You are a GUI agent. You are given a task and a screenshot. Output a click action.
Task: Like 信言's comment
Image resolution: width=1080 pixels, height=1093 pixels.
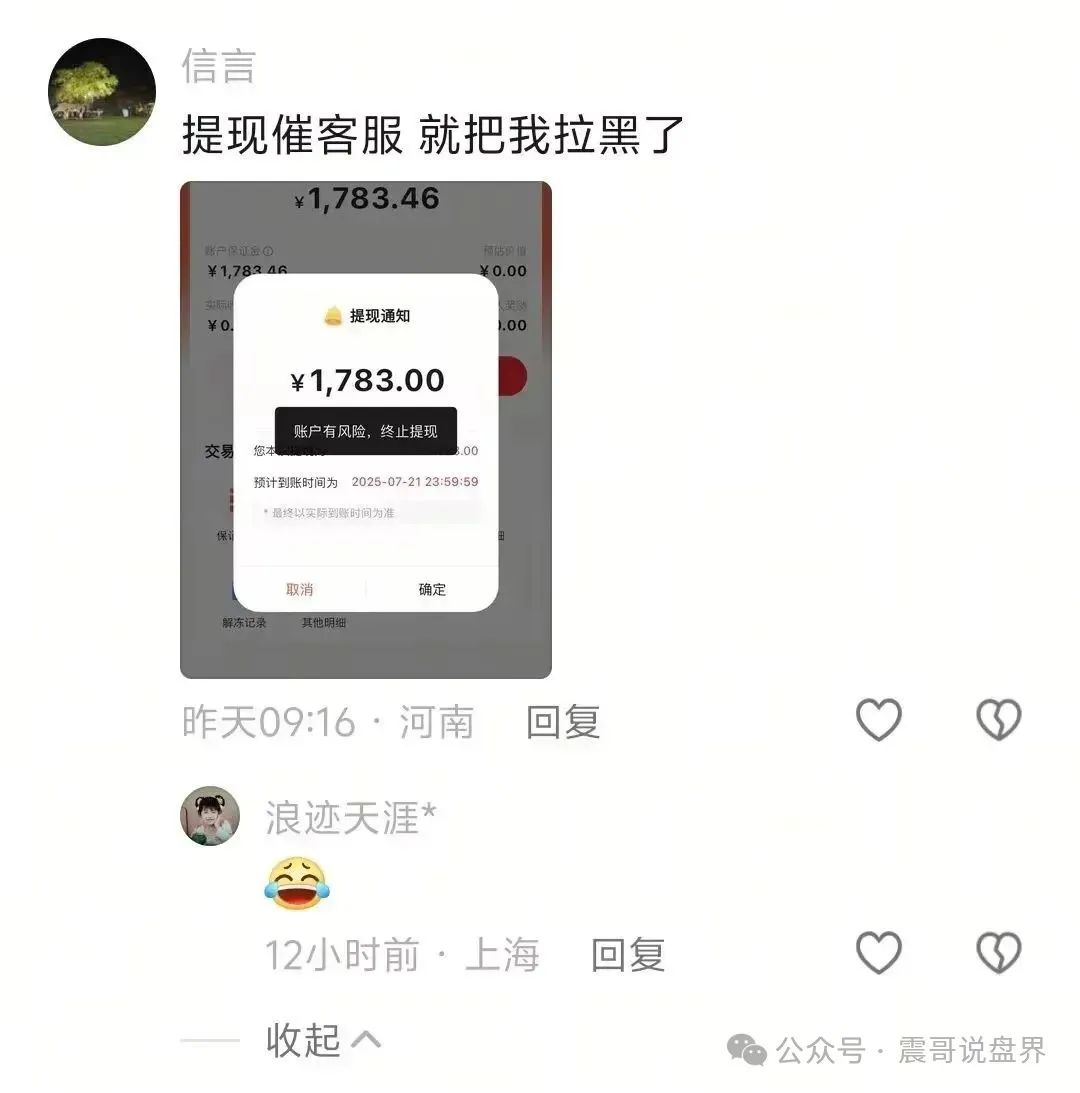879,720
